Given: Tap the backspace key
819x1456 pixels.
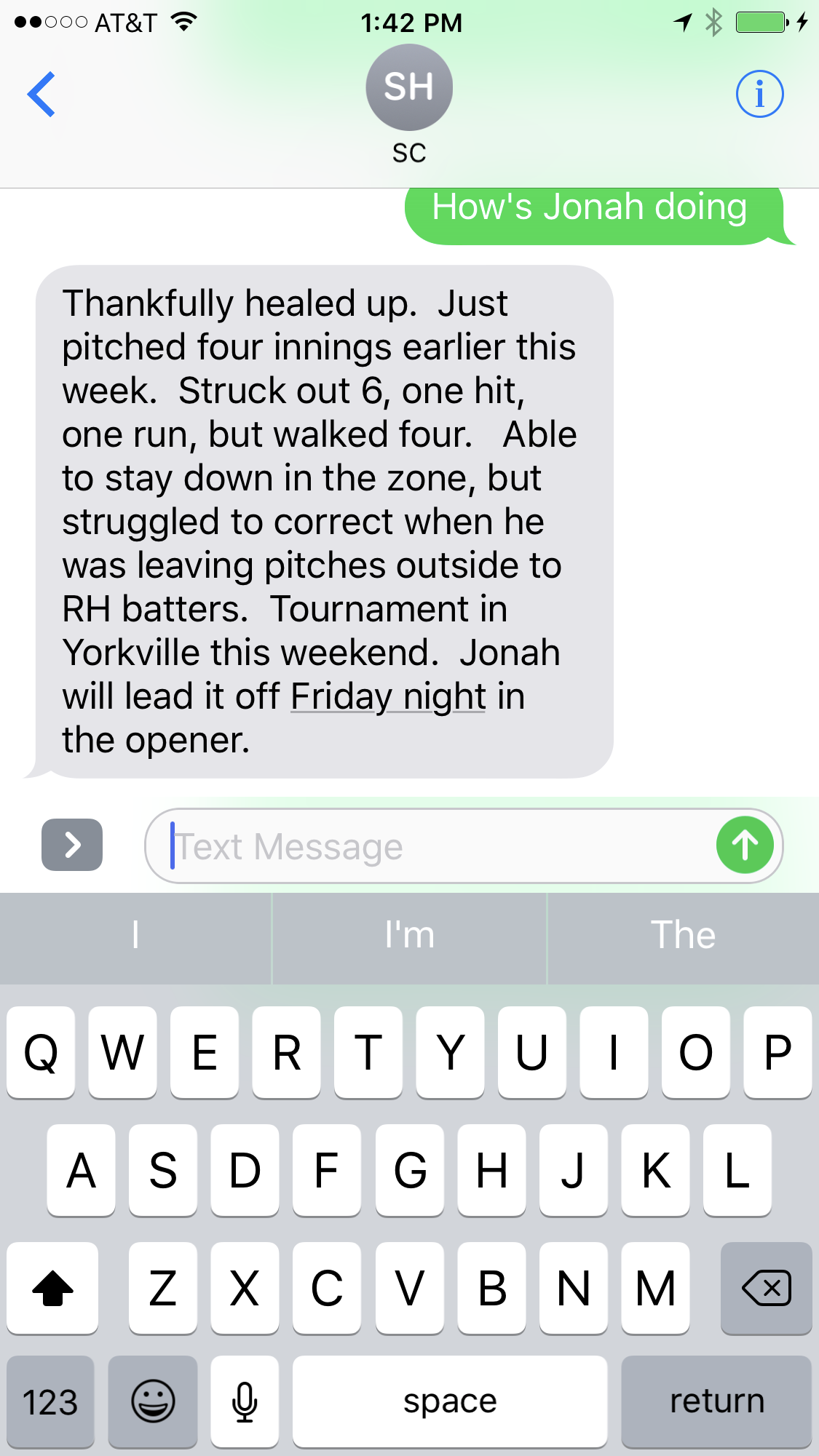Looking at the screenshot, I should (x=766, y=1289).
